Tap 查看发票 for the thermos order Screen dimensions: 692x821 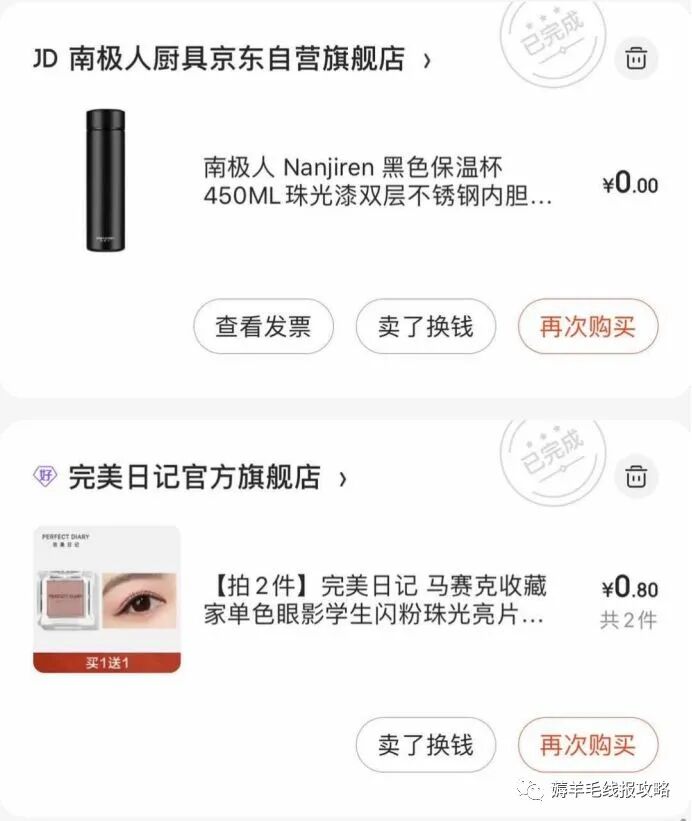point(263,327)
